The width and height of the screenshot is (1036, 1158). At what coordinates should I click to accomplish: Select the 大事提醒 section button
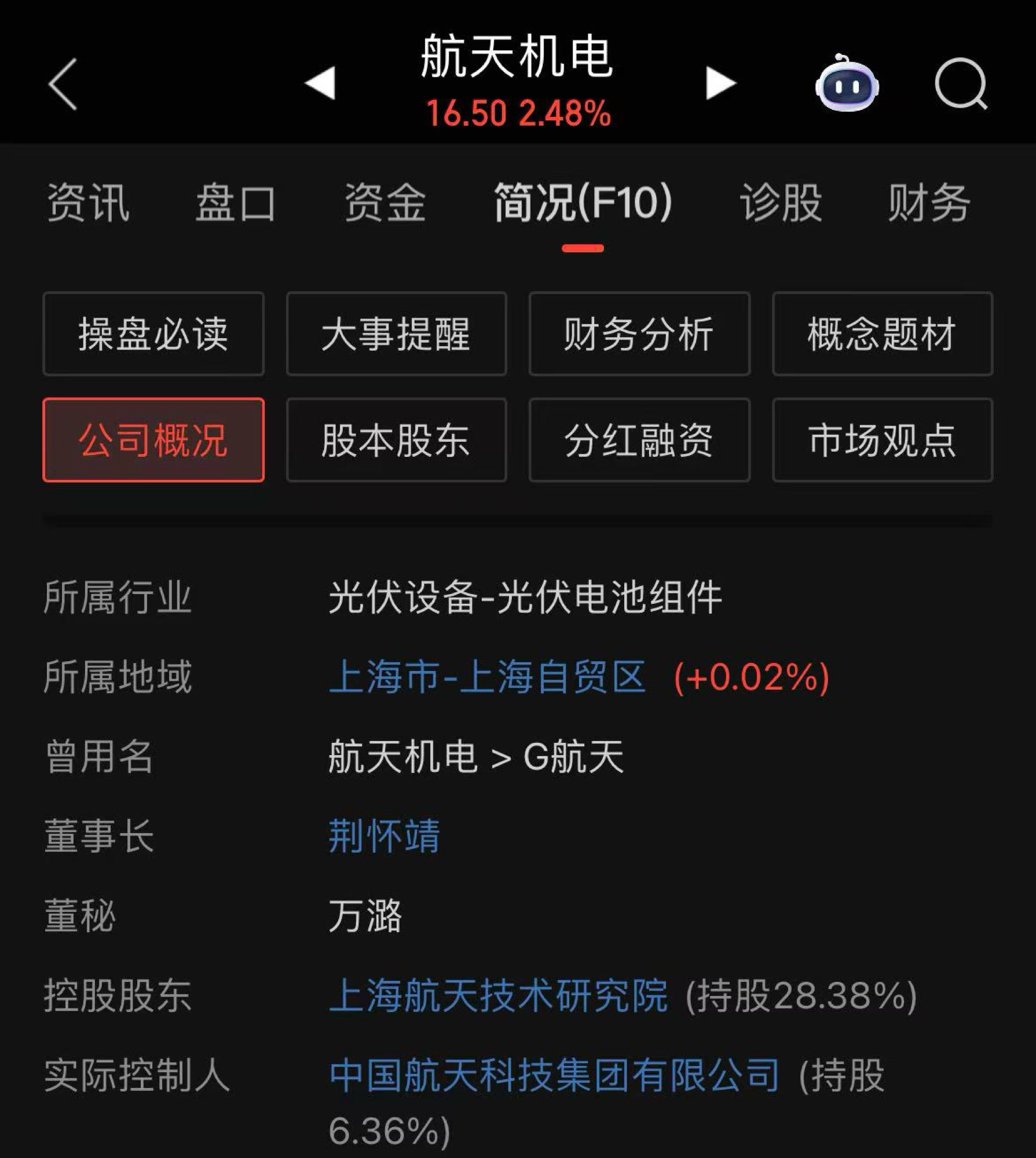[x=396, y=334]
